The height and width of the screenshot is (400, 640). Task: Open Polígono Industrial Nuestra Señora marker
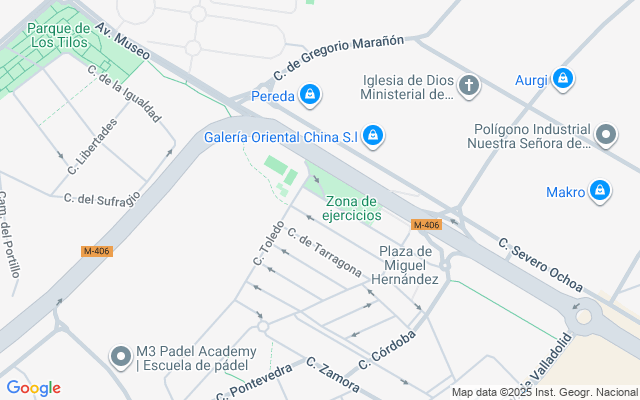[605, 135]
